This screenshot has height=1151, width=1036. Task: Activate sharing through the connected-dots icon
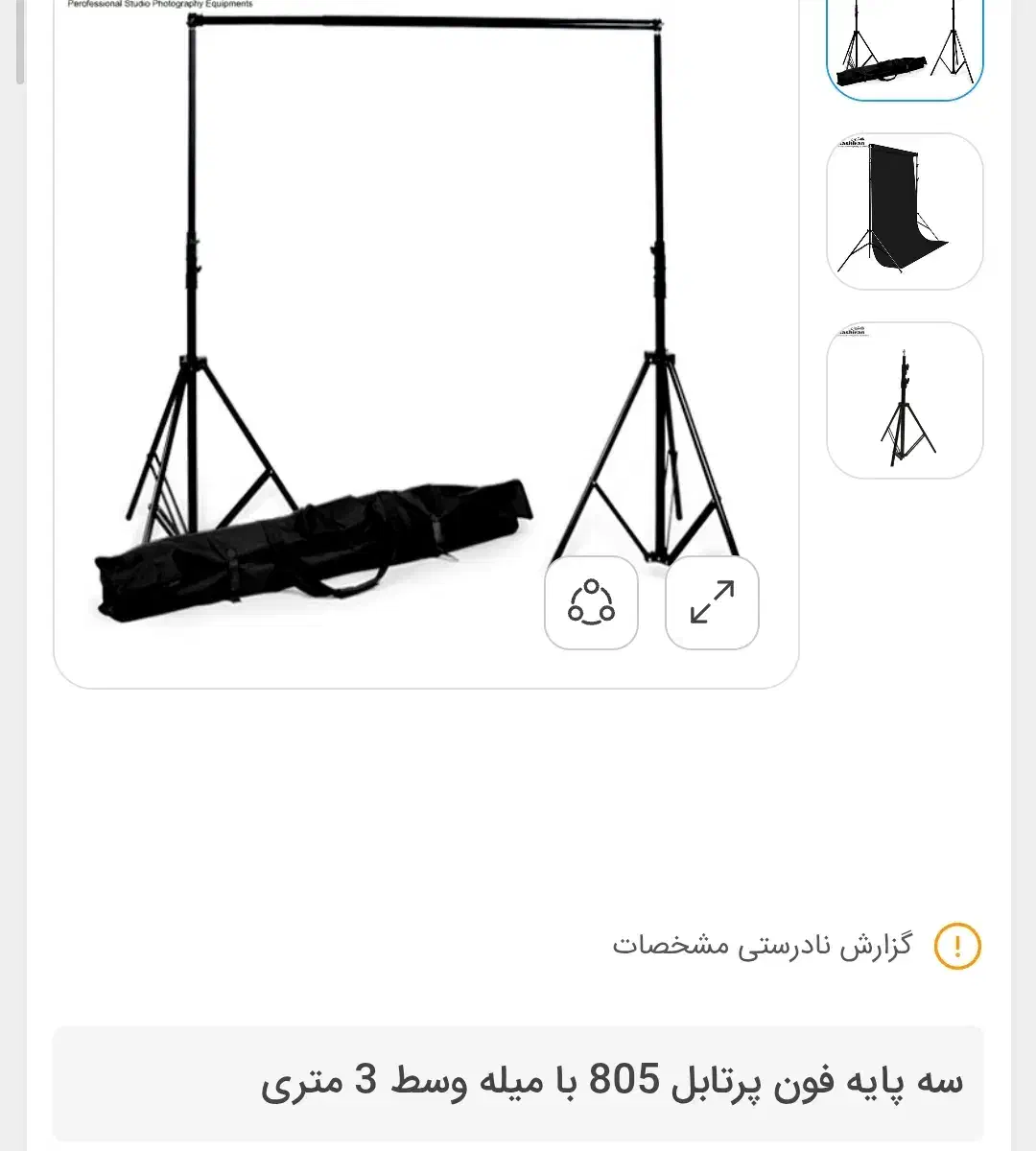pos(591,604)
